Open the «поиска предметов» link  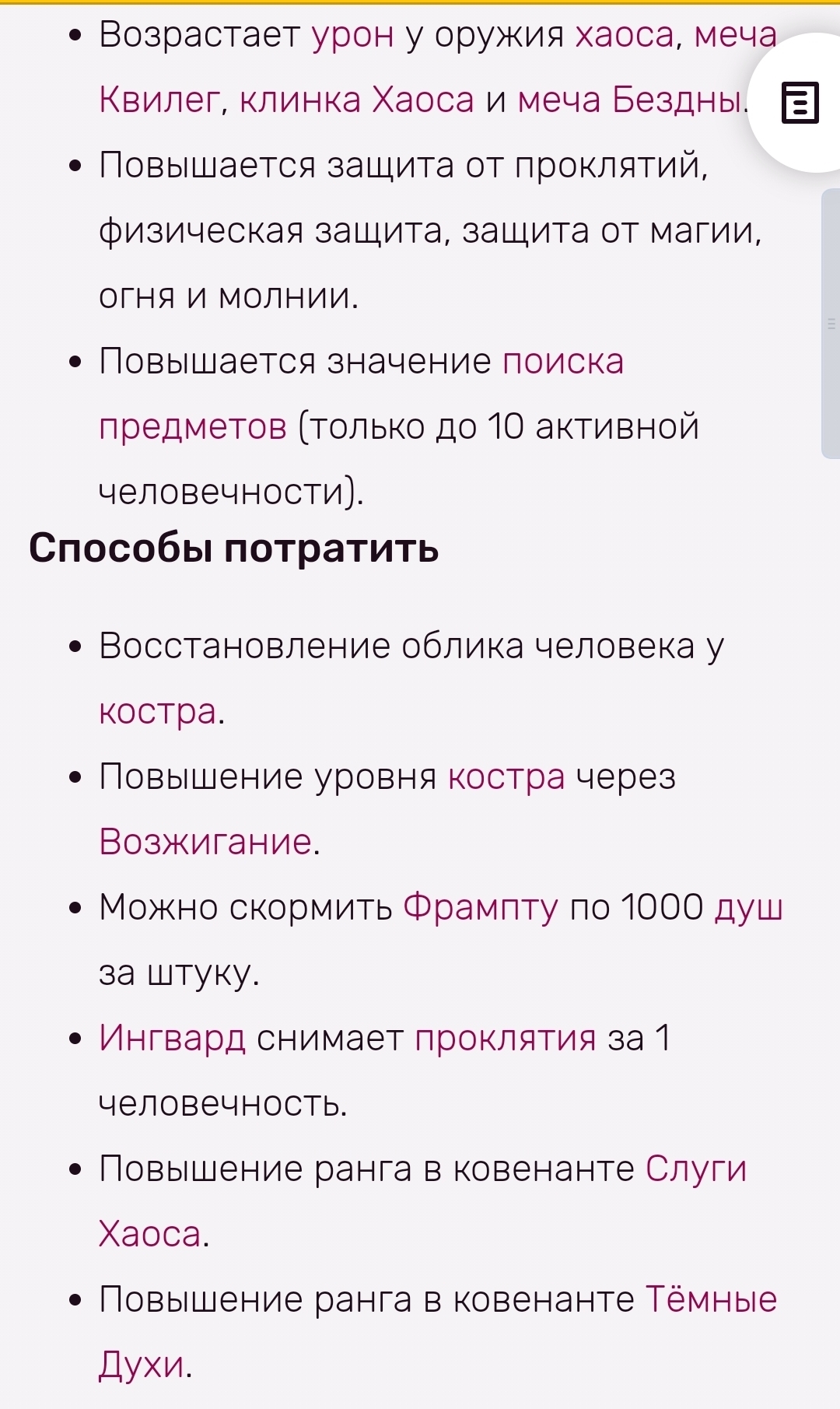coord(562,362)
